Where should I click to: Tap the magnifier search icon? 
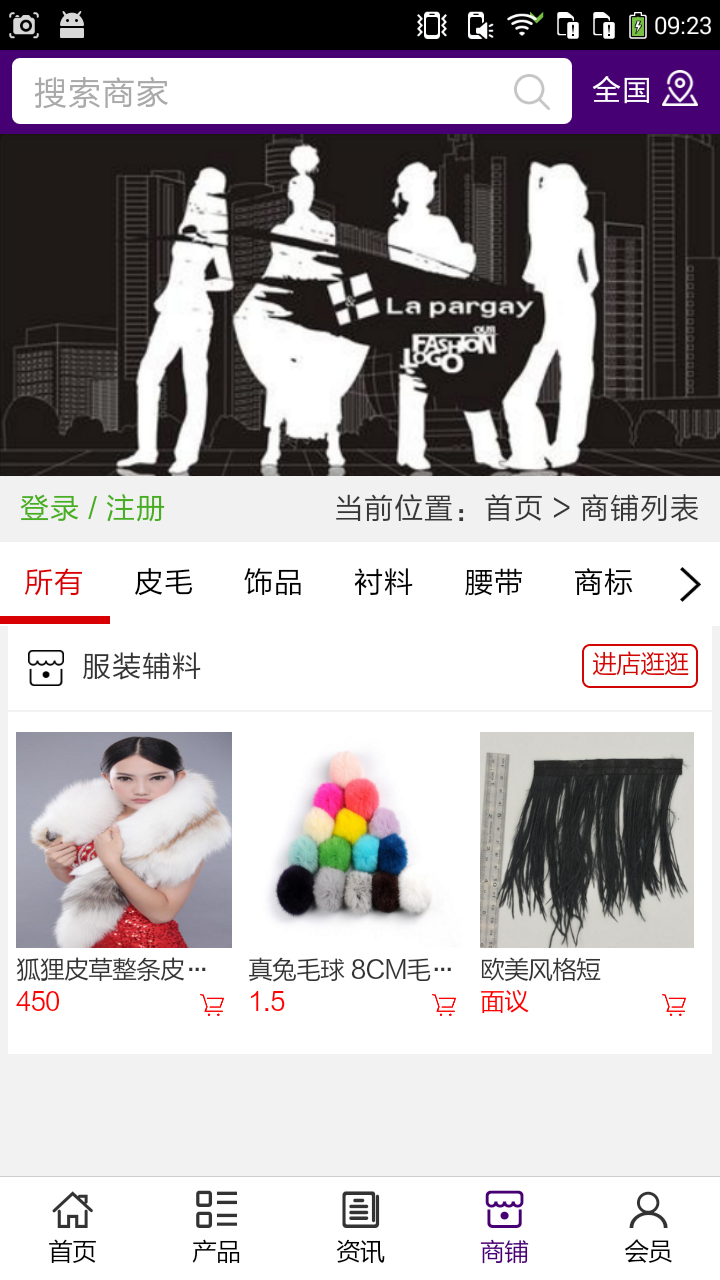pyautogui.click(x=532, y=92)
